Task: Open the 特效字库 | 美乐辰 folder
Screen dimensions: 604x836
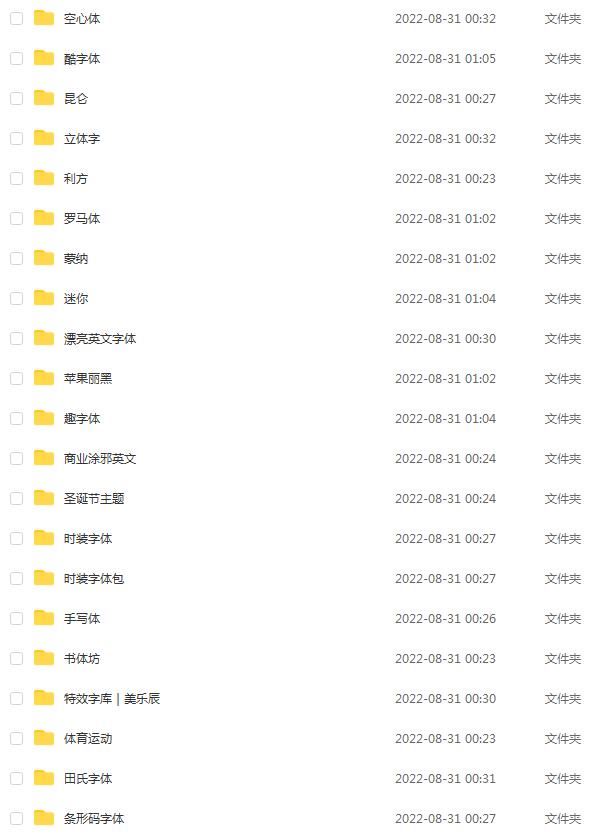Action: pos(111,699)
